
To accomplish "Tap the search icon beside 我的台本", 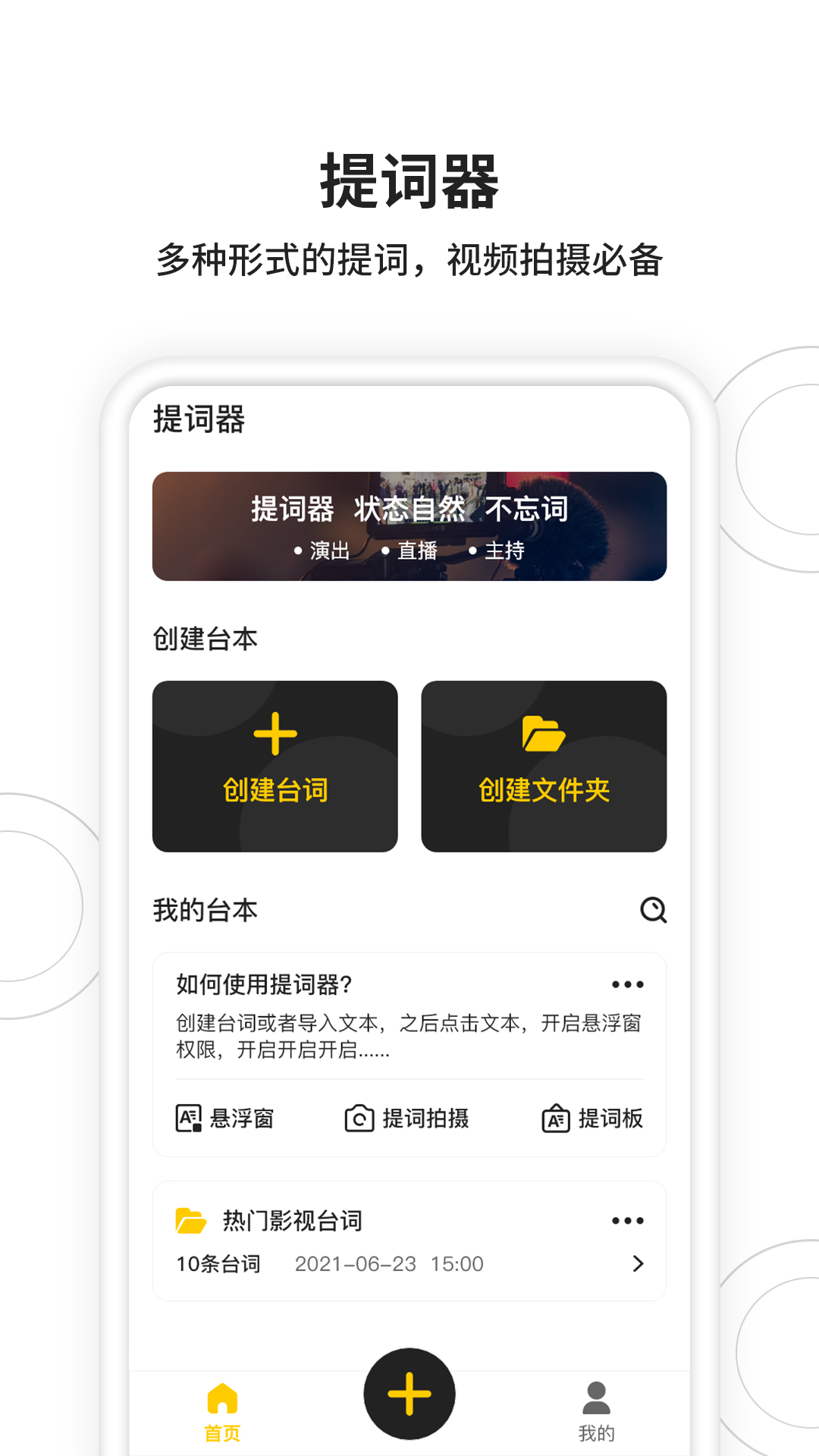I will pos(653,910).
